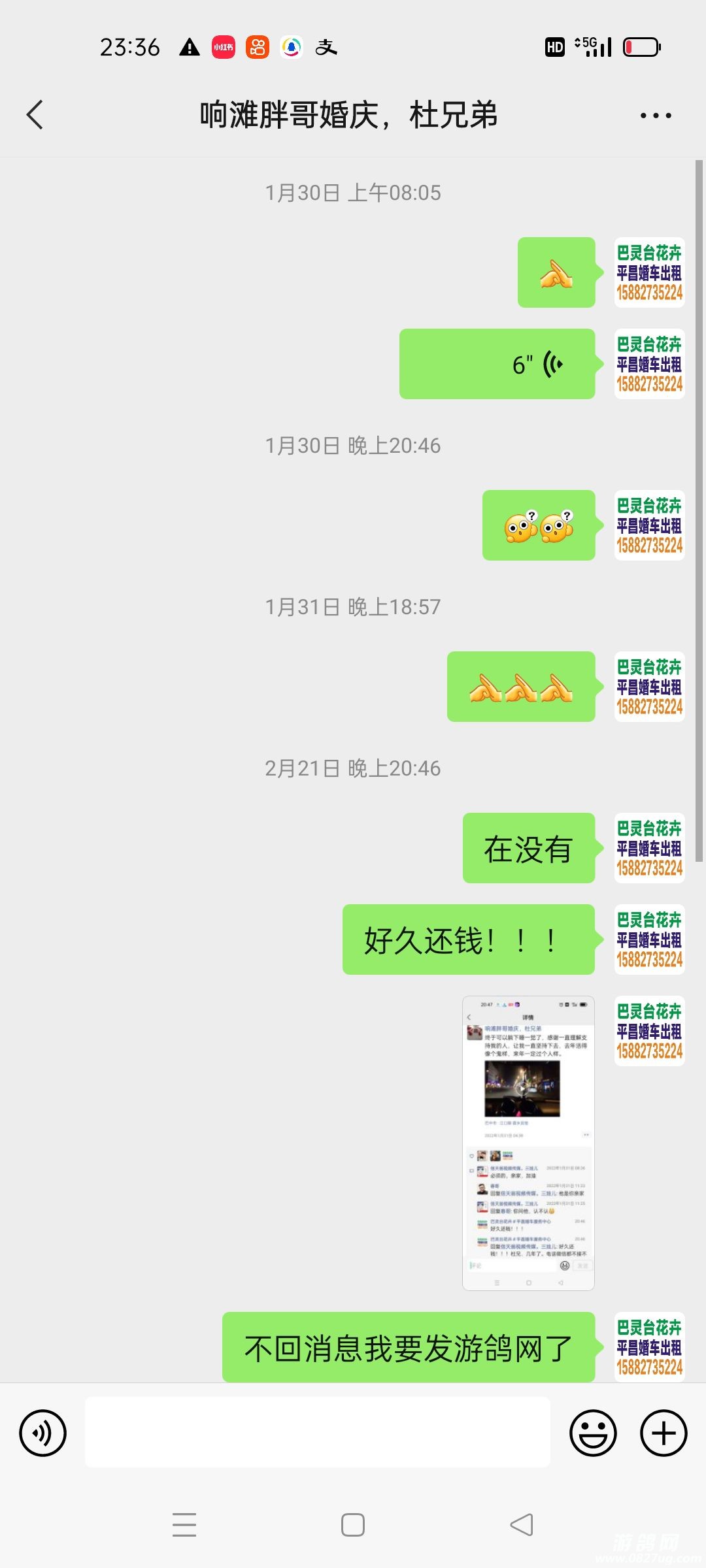This screenshot has width=706, height=1568.
Task: Switch to voice input mode
Action: pos(42,1433)
